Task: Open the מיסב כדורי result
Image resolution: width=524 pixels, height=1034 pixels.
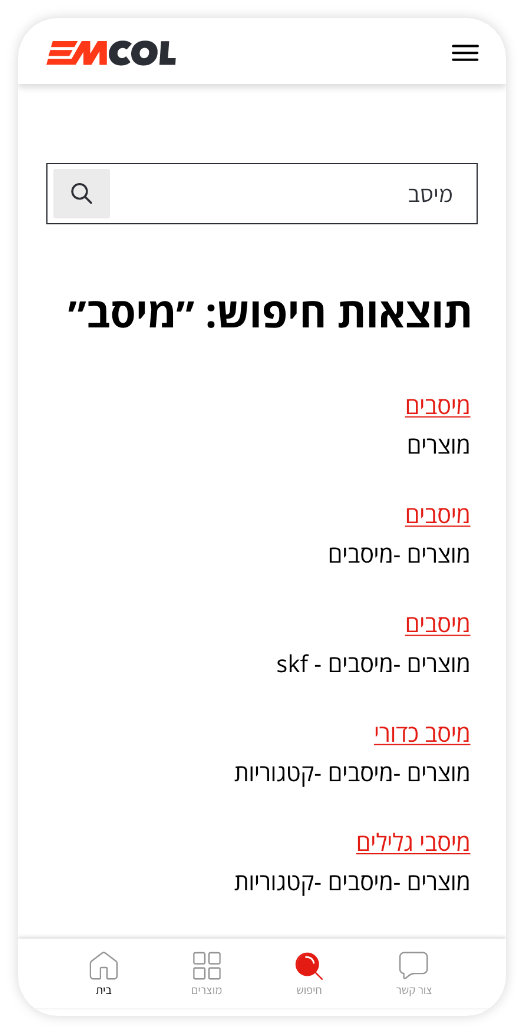Action: pyautogui.click(x=422, y=733)
